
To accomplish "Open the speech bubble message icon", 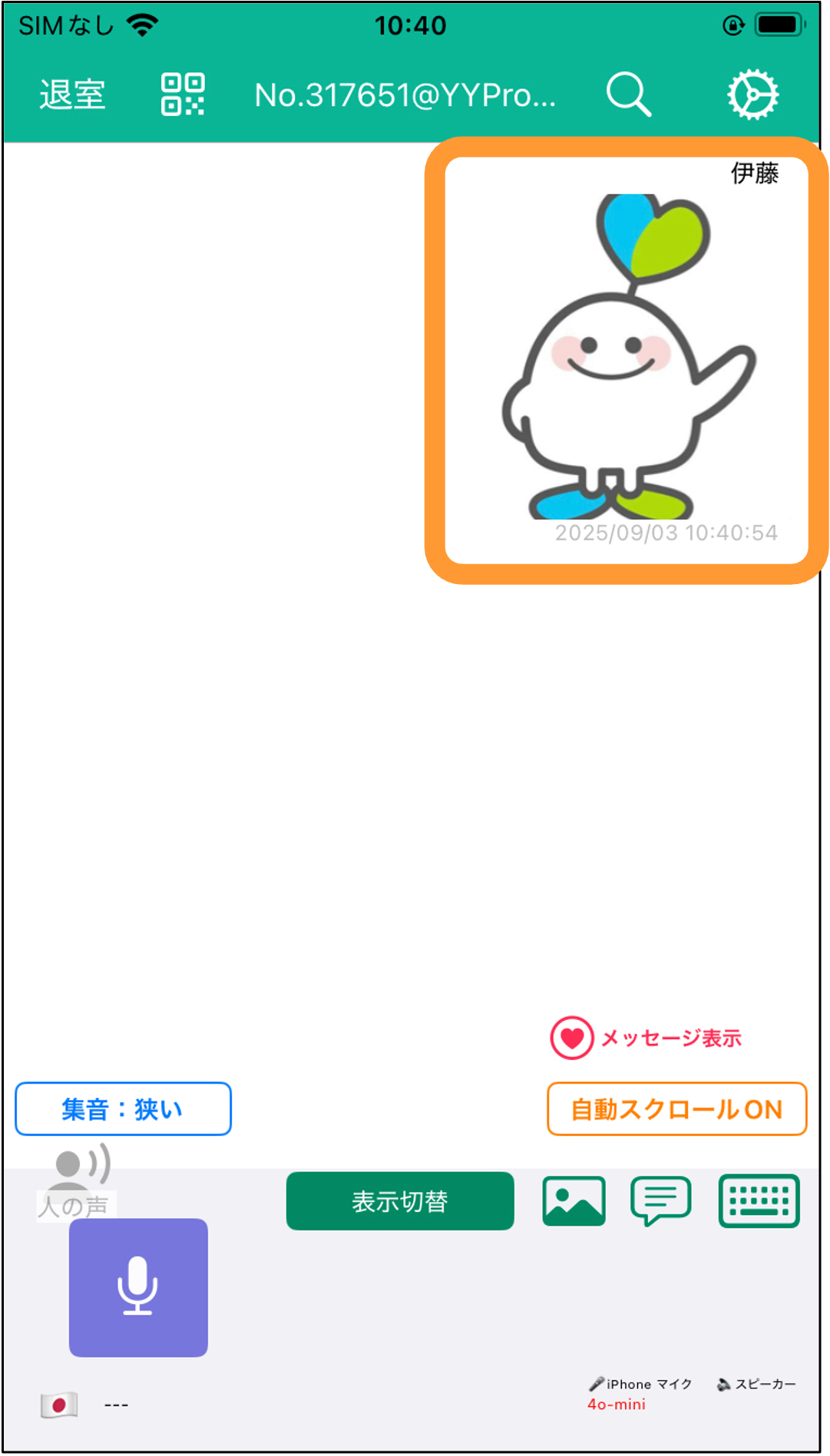I will click(661, 1201).
